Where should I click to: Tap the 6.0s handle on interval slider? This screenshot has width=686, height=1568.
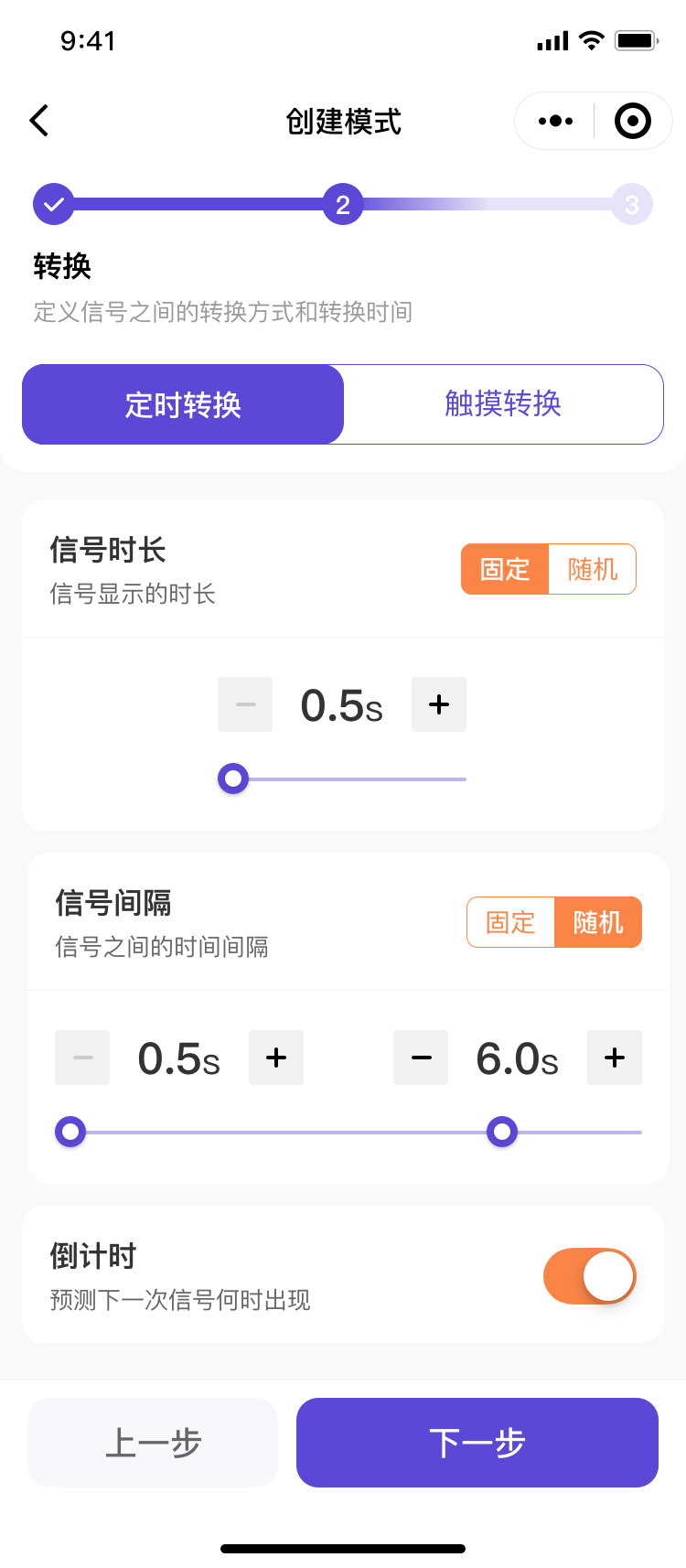pos(501,1132)
